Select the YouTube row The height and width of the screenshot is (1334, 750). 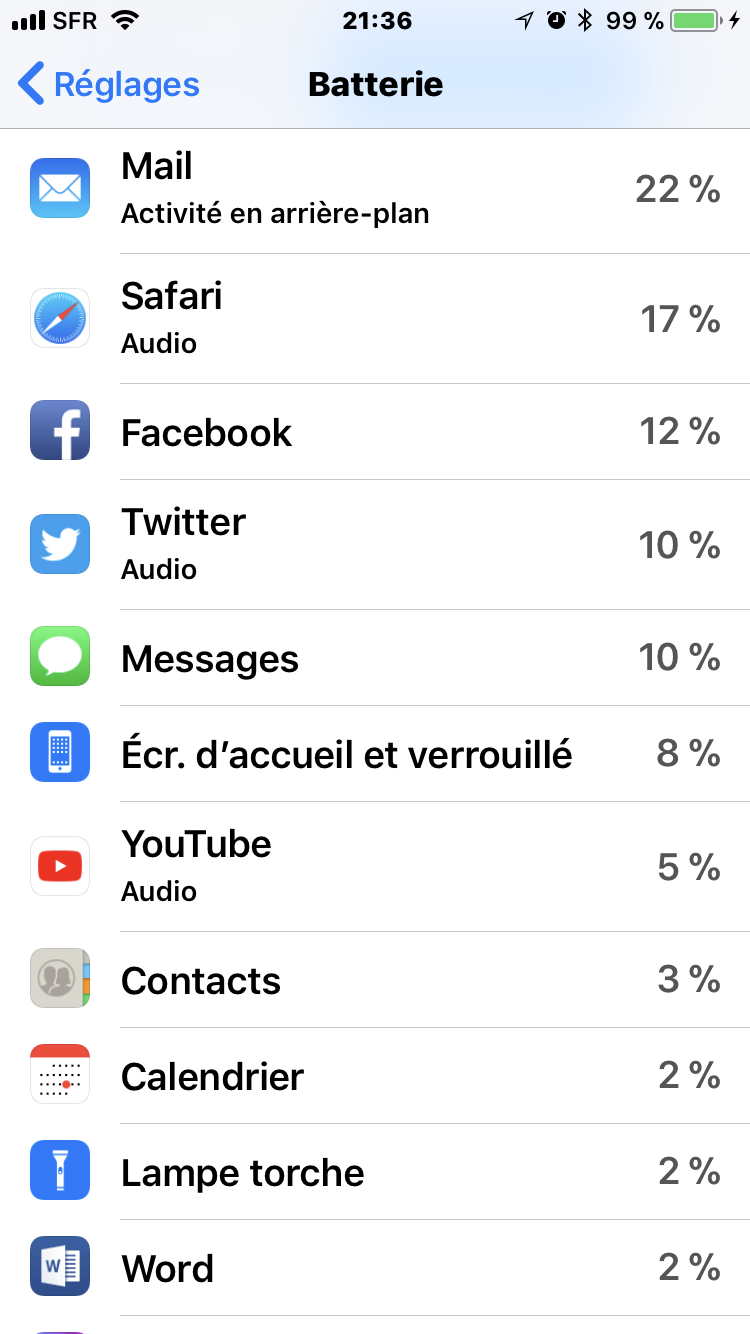point(375,866)
